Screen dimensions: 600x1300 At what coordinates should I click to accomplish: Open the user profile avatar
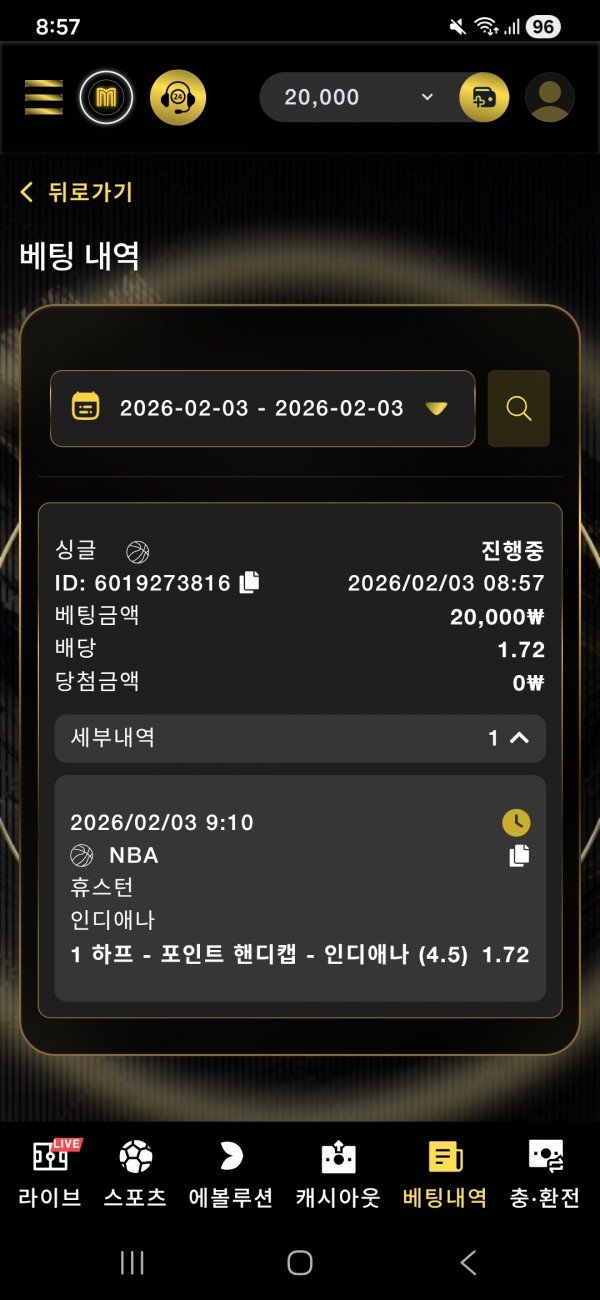(x=549, y=98)
